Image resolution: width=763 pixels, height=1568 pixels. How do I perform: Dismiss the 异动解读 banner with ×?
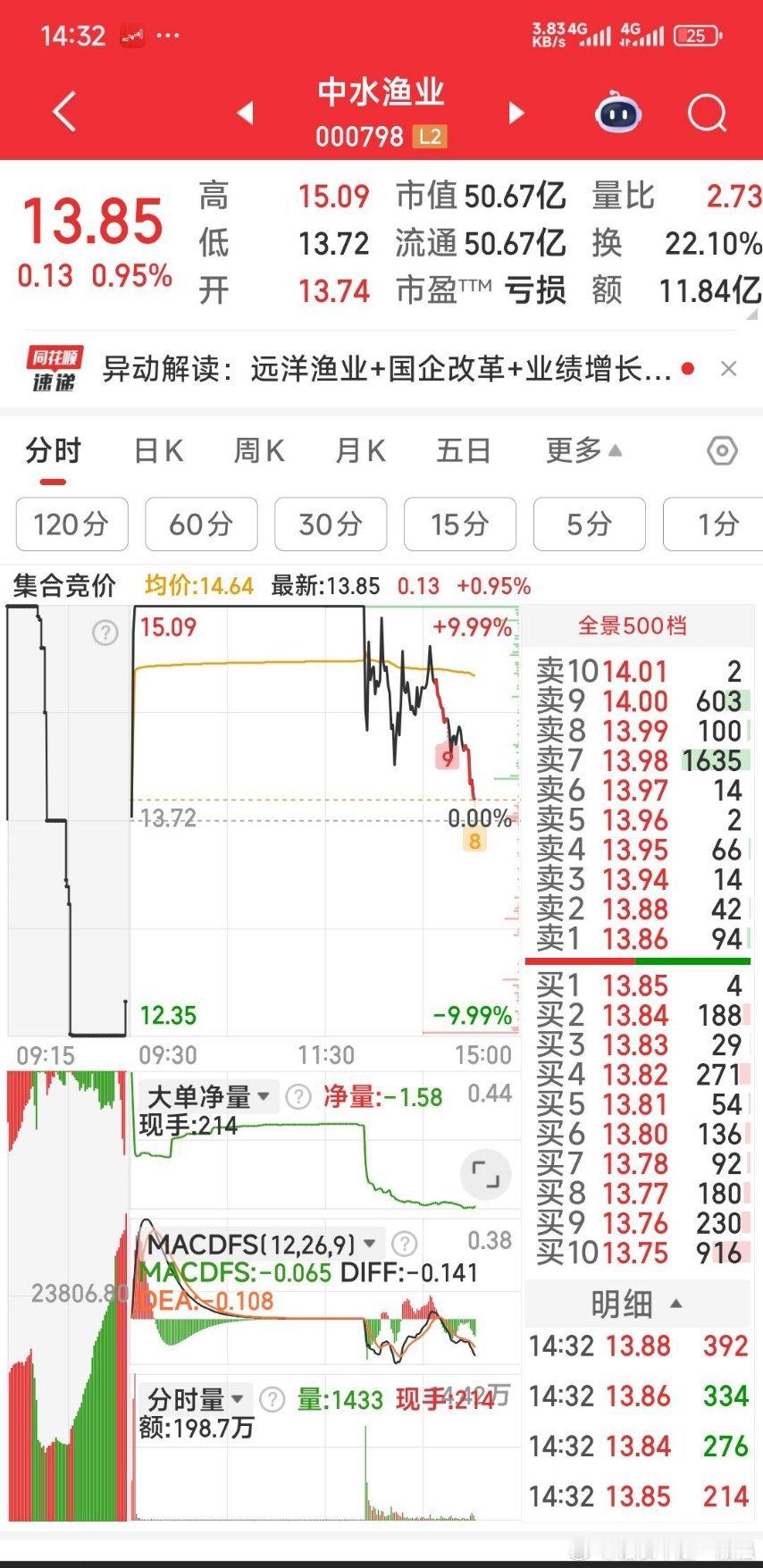click(730, 367)
